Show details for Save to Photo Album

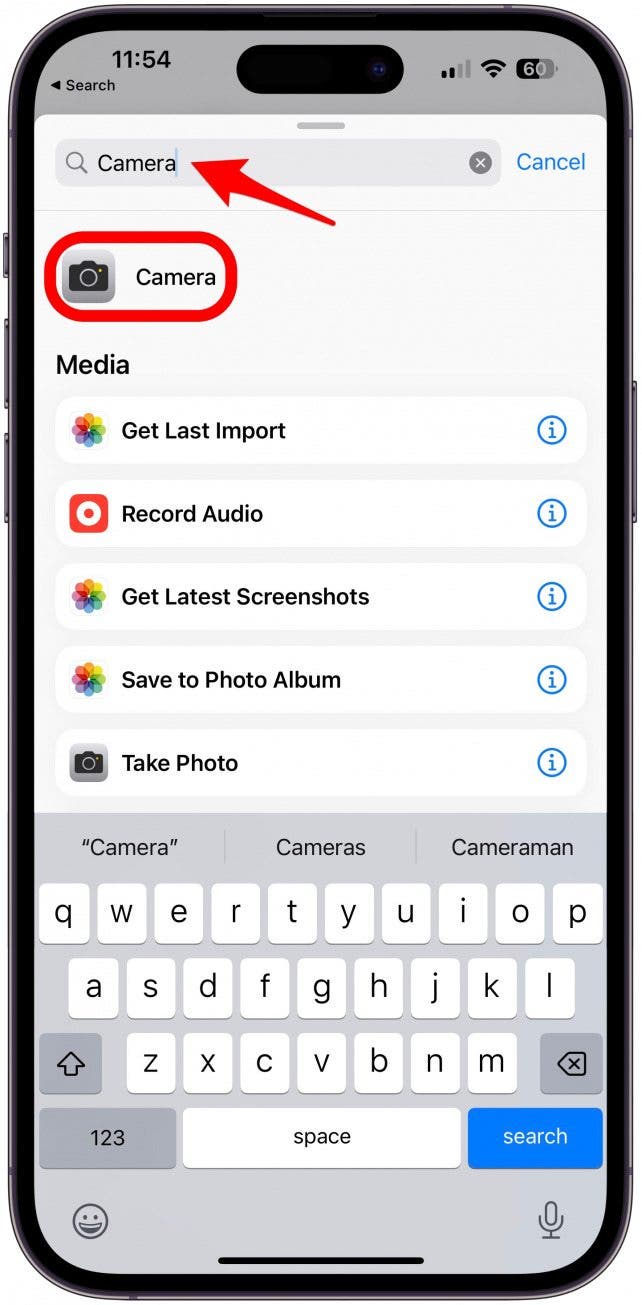click(x=551, y=680)
